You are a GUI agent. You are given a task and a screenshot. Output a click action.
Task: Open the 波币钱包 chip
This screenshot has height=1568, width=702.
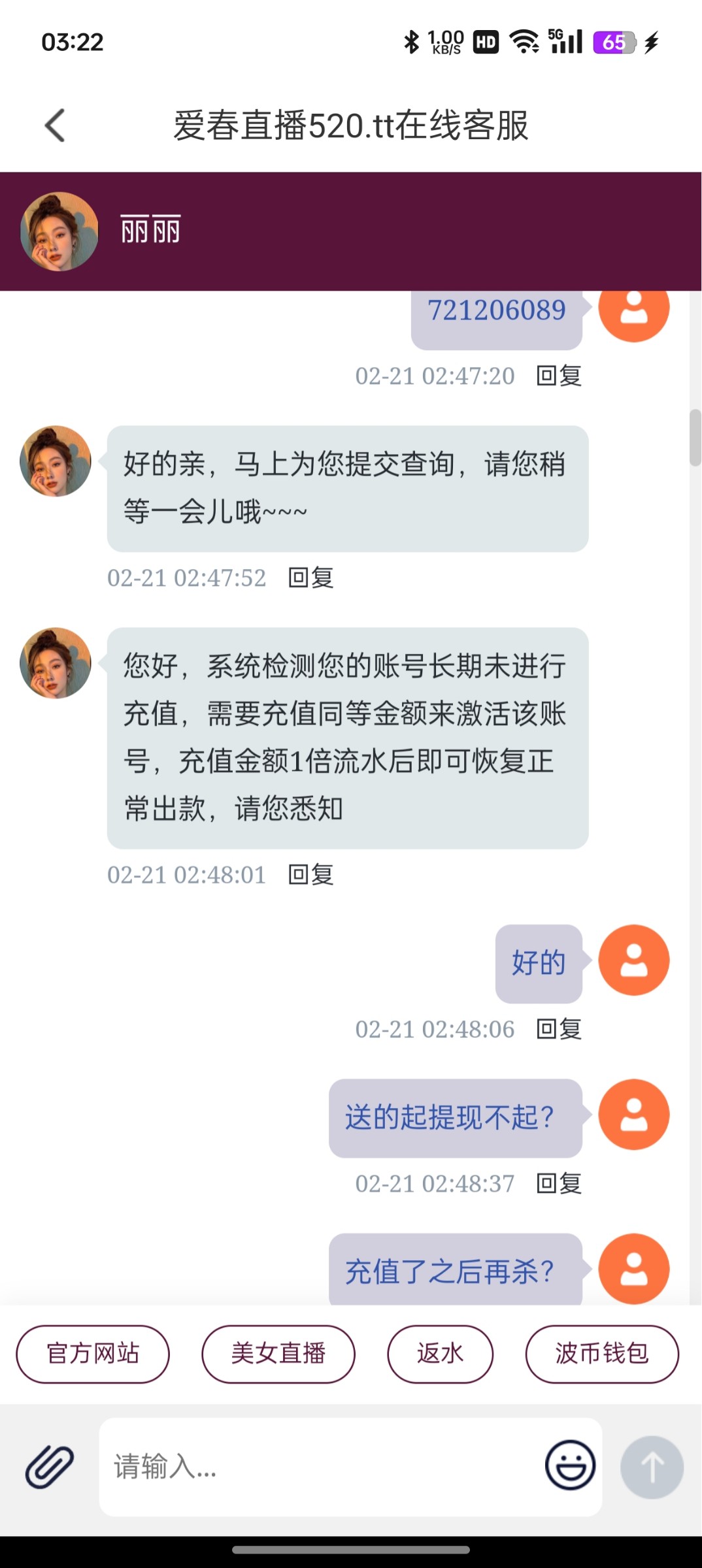(601, 1354)
